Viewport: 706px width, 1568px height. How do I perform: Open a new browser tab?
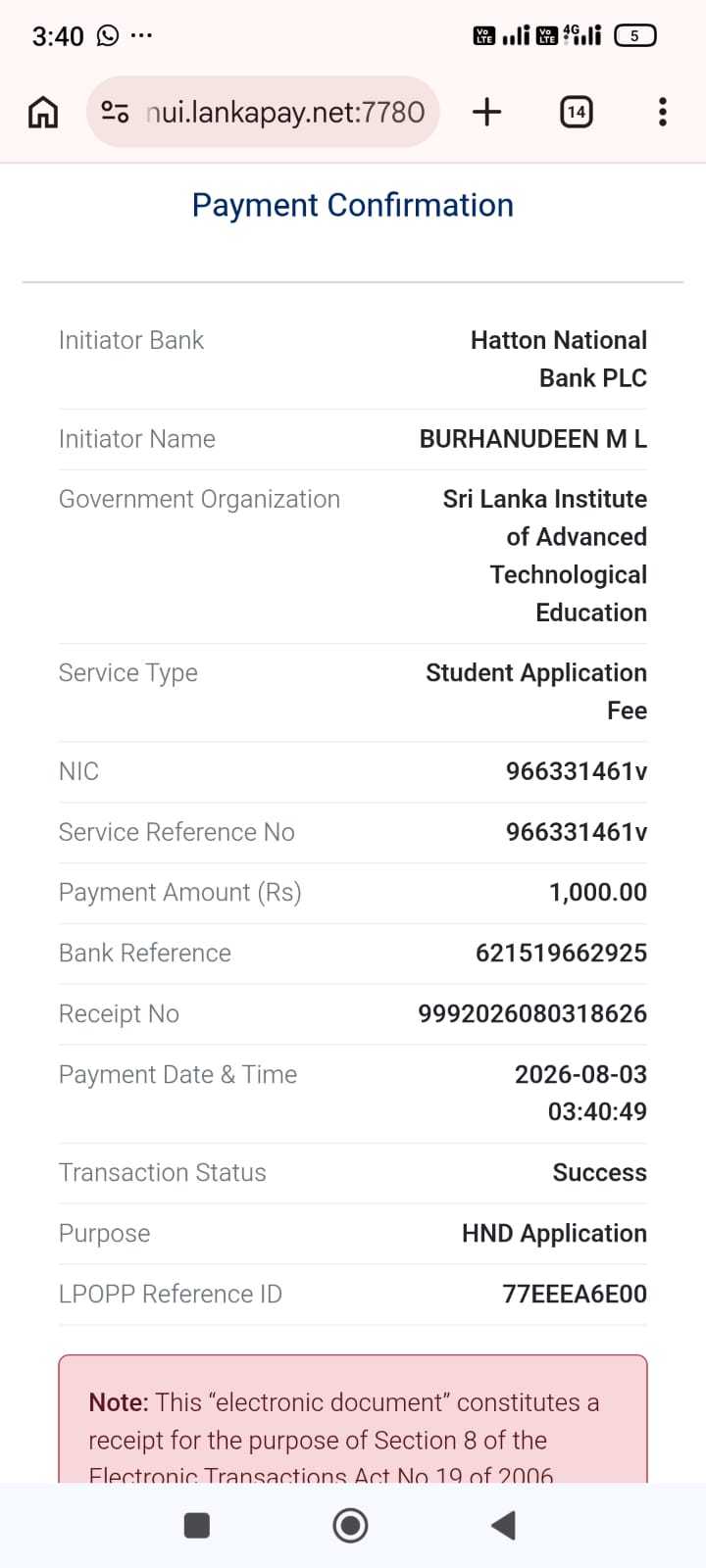pos(486,112)
